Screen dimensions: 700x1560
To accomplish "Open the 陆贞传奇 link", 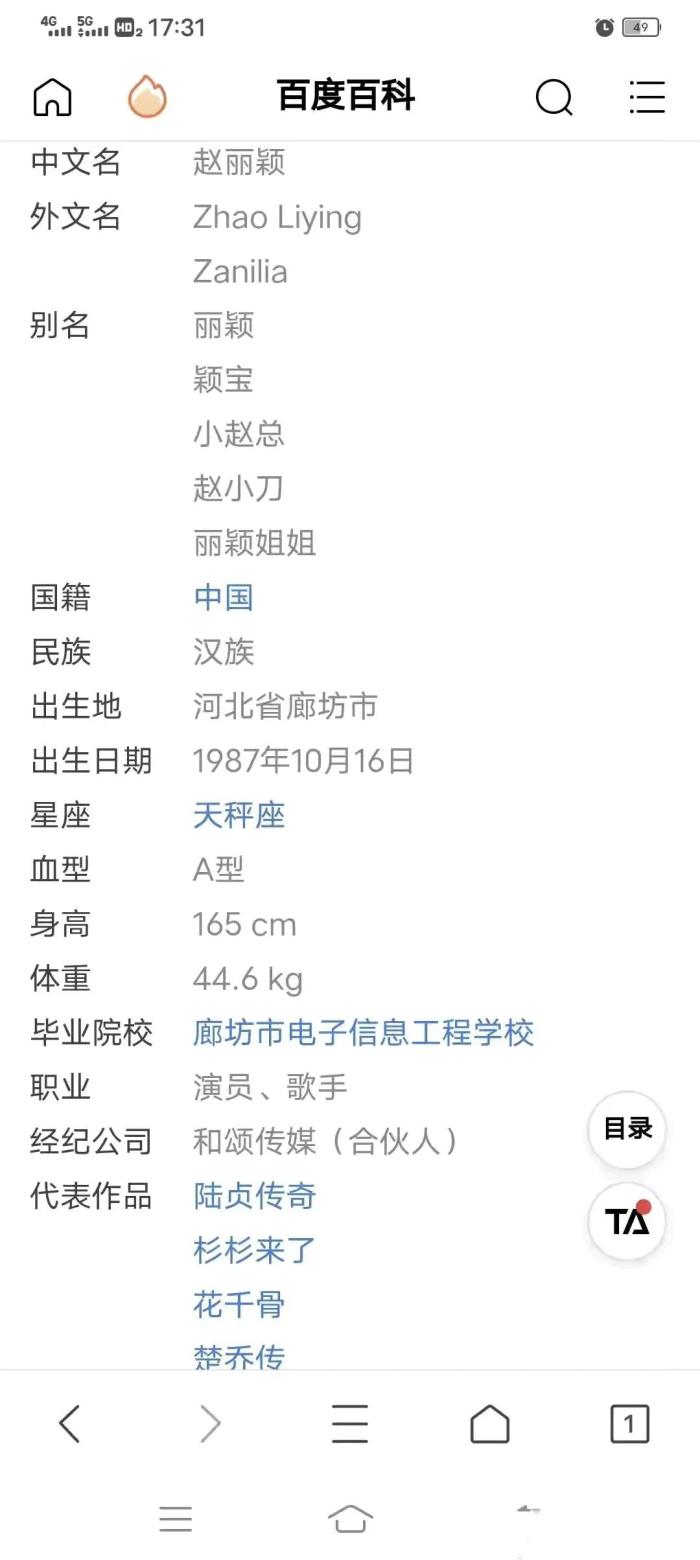I will click(x=255, y=1196).
